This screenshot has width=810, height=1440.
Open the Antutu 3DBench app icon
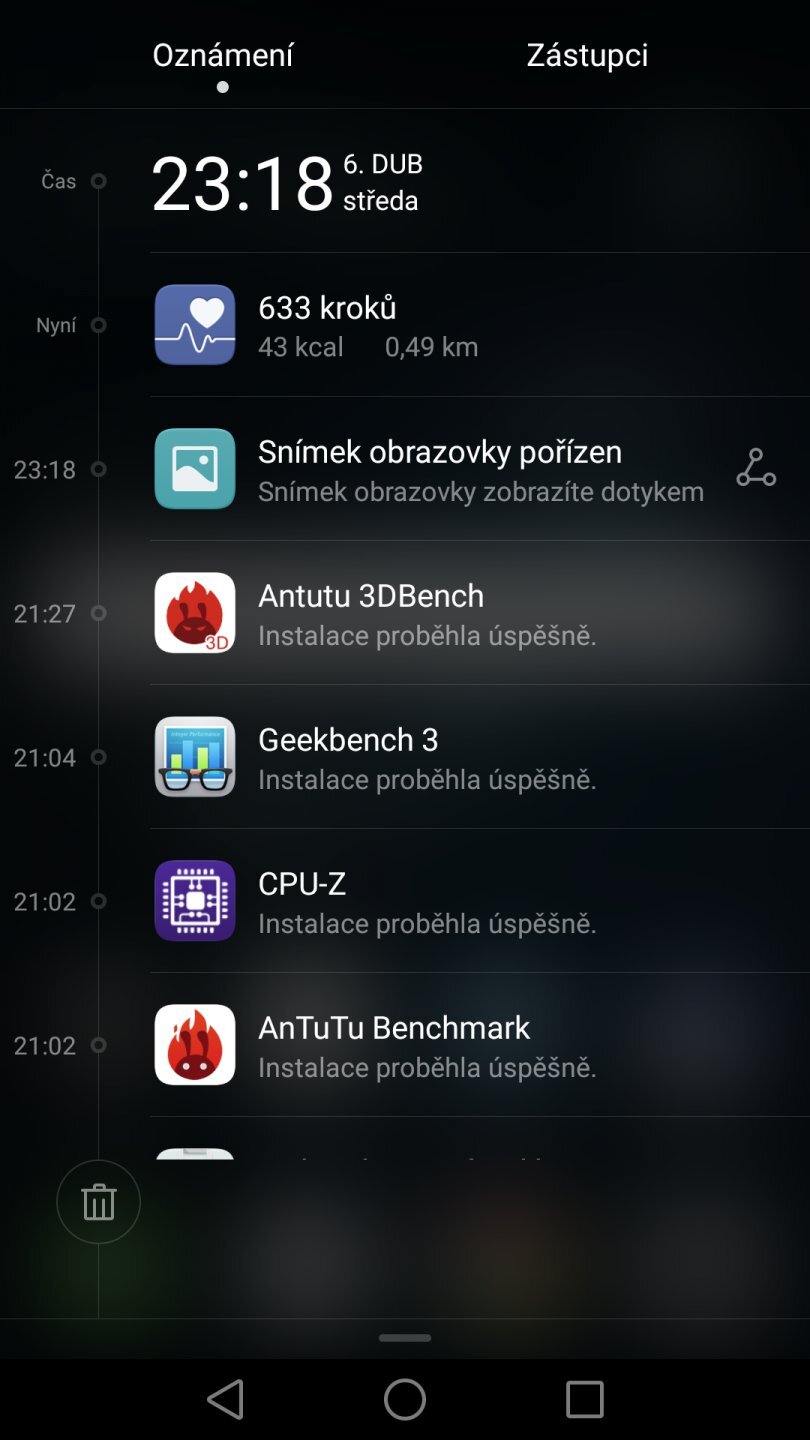pyautogui.click(x=195, y=612)
